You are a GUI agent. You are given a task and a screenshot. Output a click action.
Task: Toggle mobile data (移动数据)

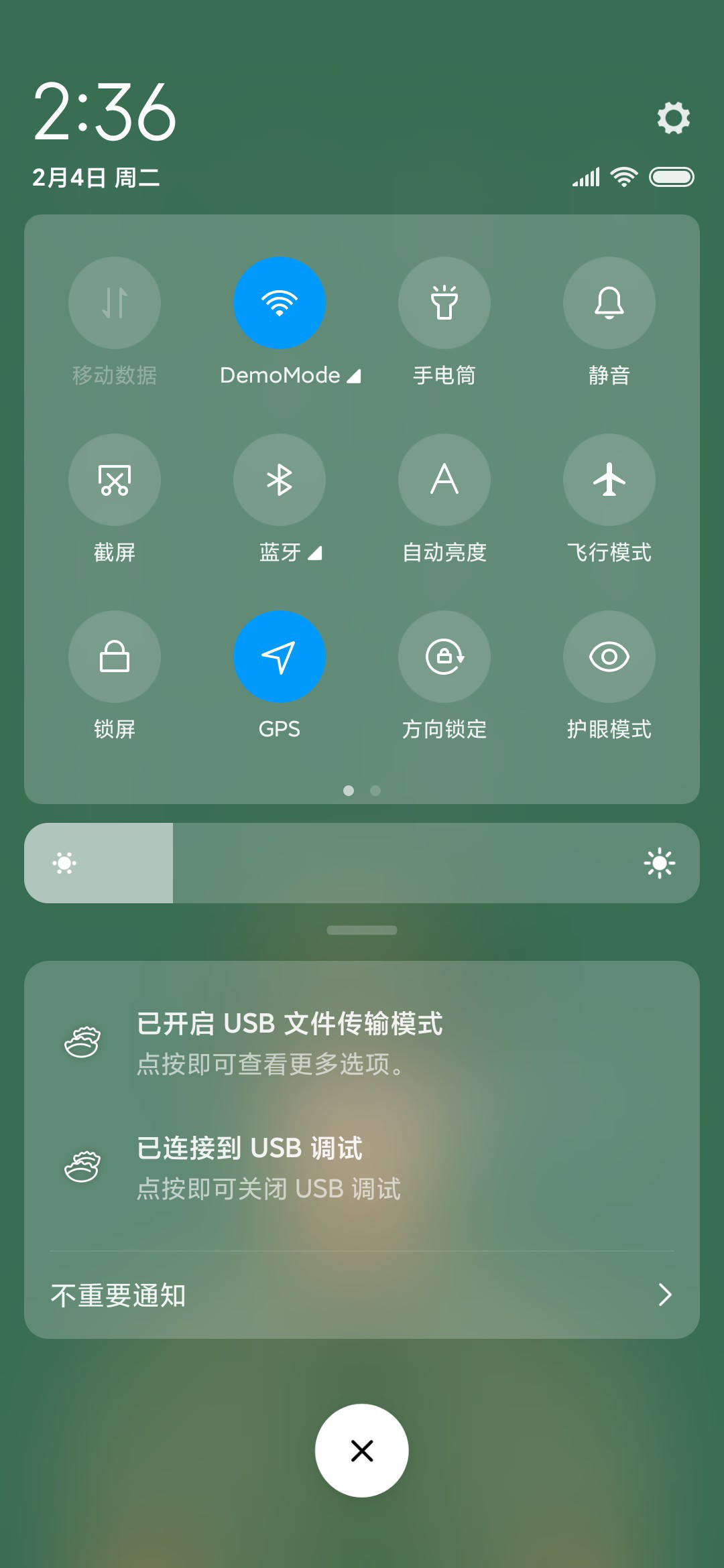pos(115,303)
